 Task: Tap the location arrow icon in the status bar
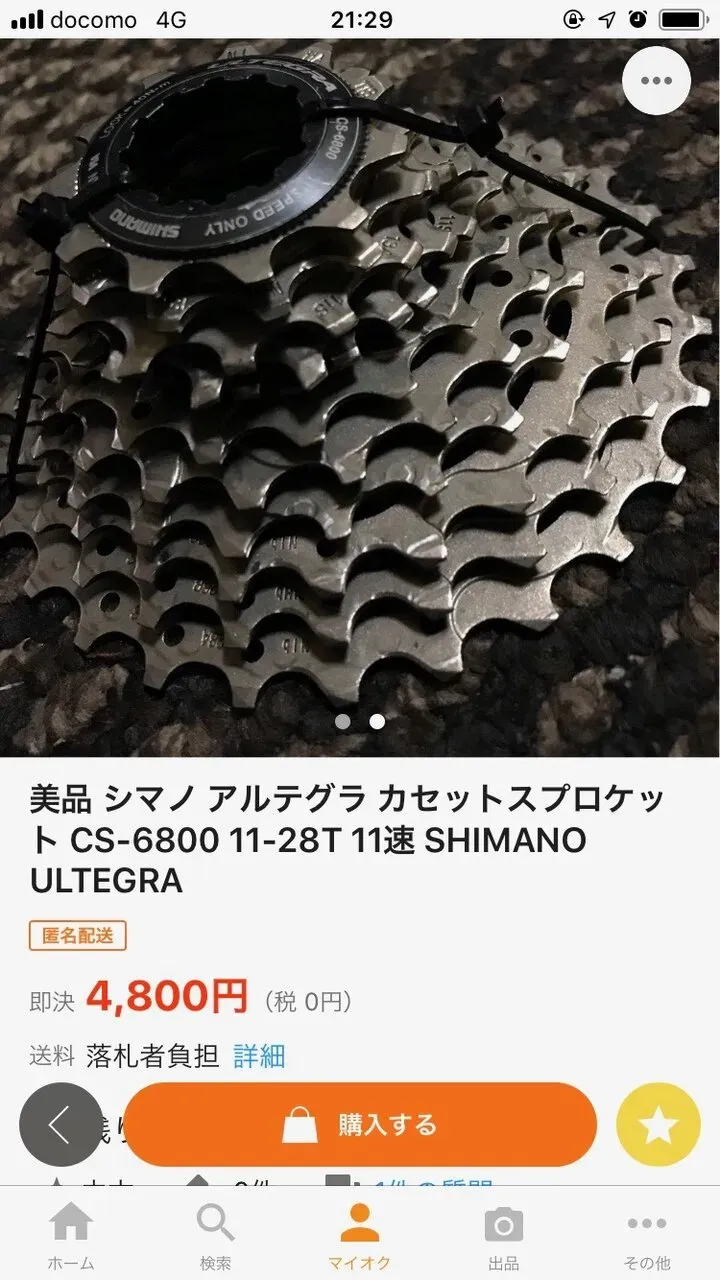(x=607, y=18)
